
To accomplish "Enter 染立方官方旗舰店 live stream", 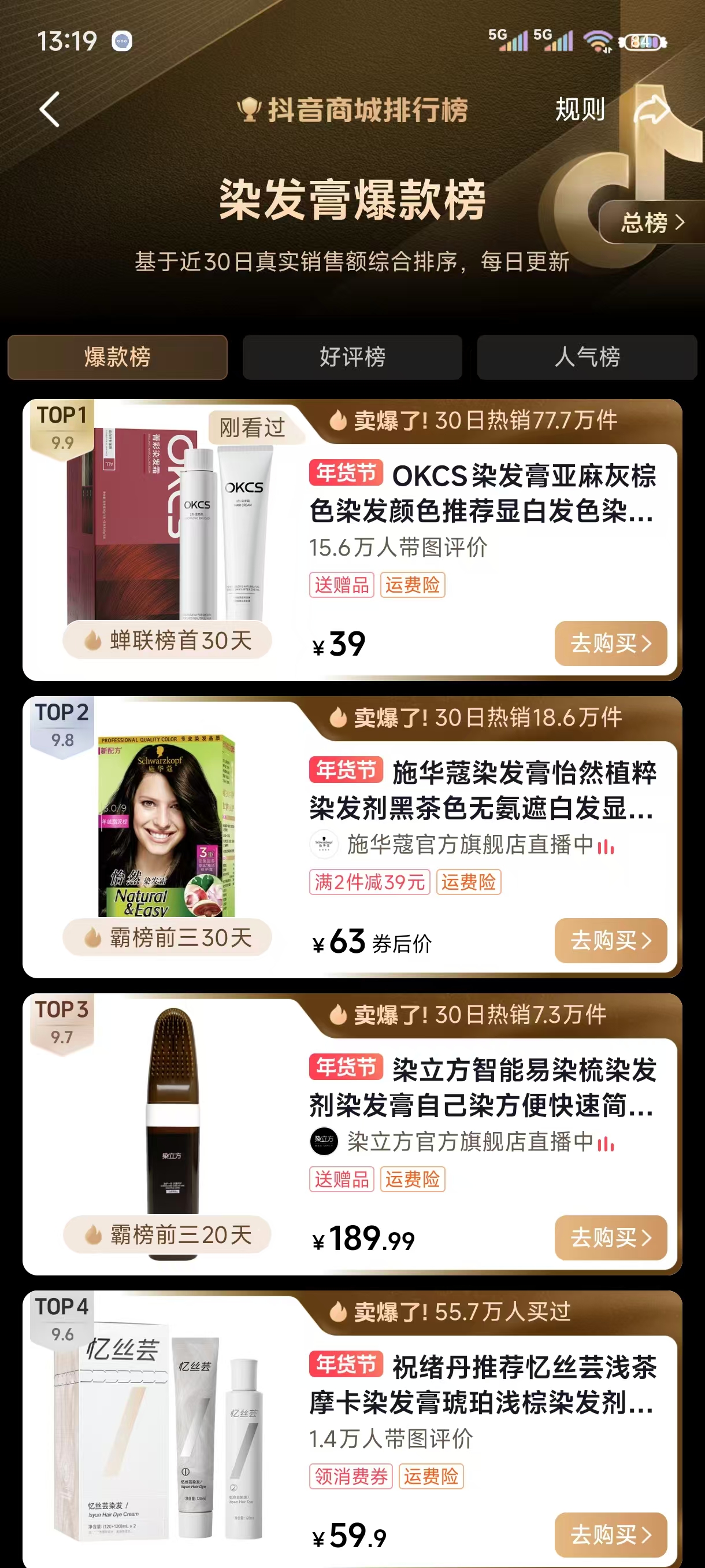I will [x=469, y=1142].
